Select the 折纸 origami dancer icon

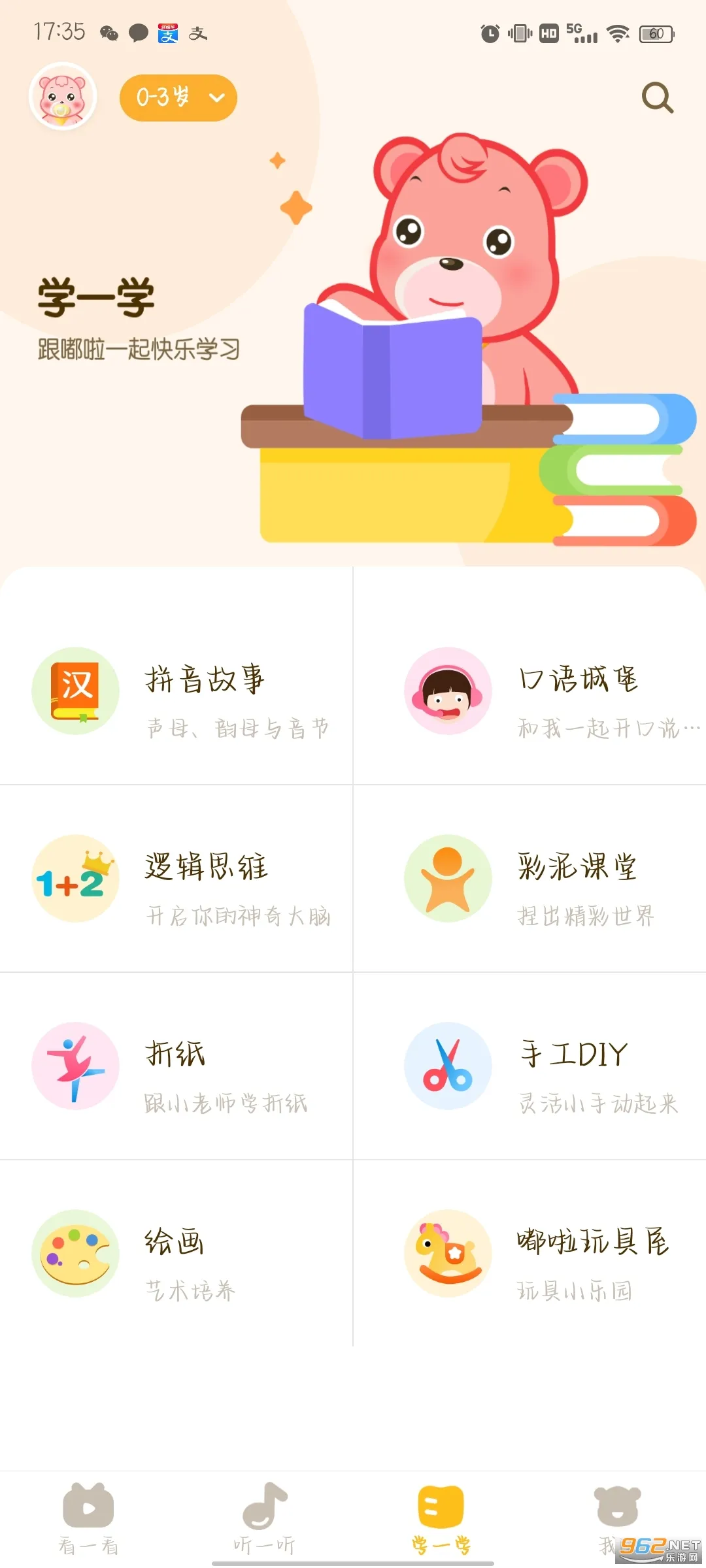click(x=75, y=1065)
